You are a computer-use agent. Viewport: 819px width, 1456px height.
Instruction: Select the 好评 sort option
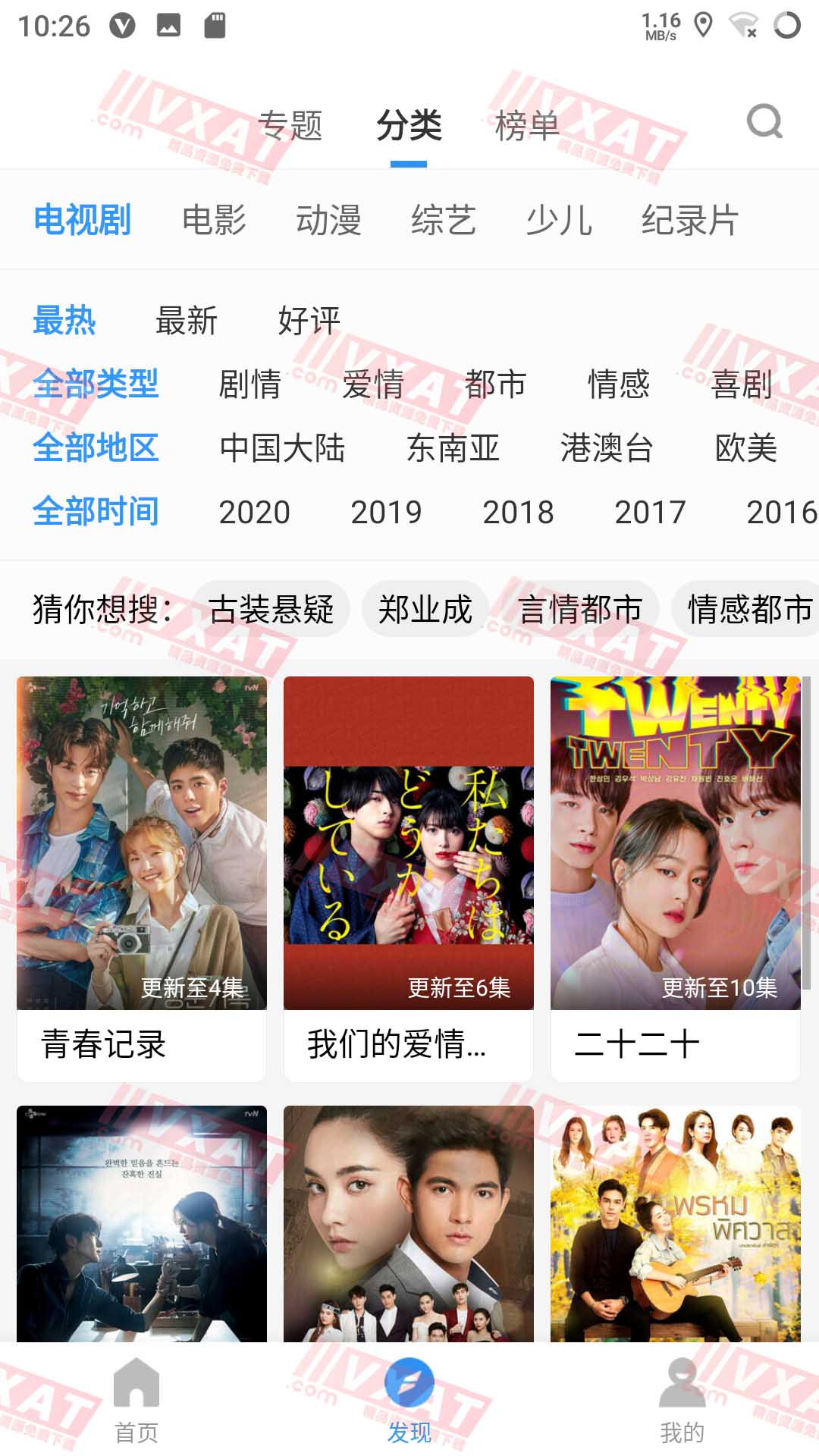311,322
